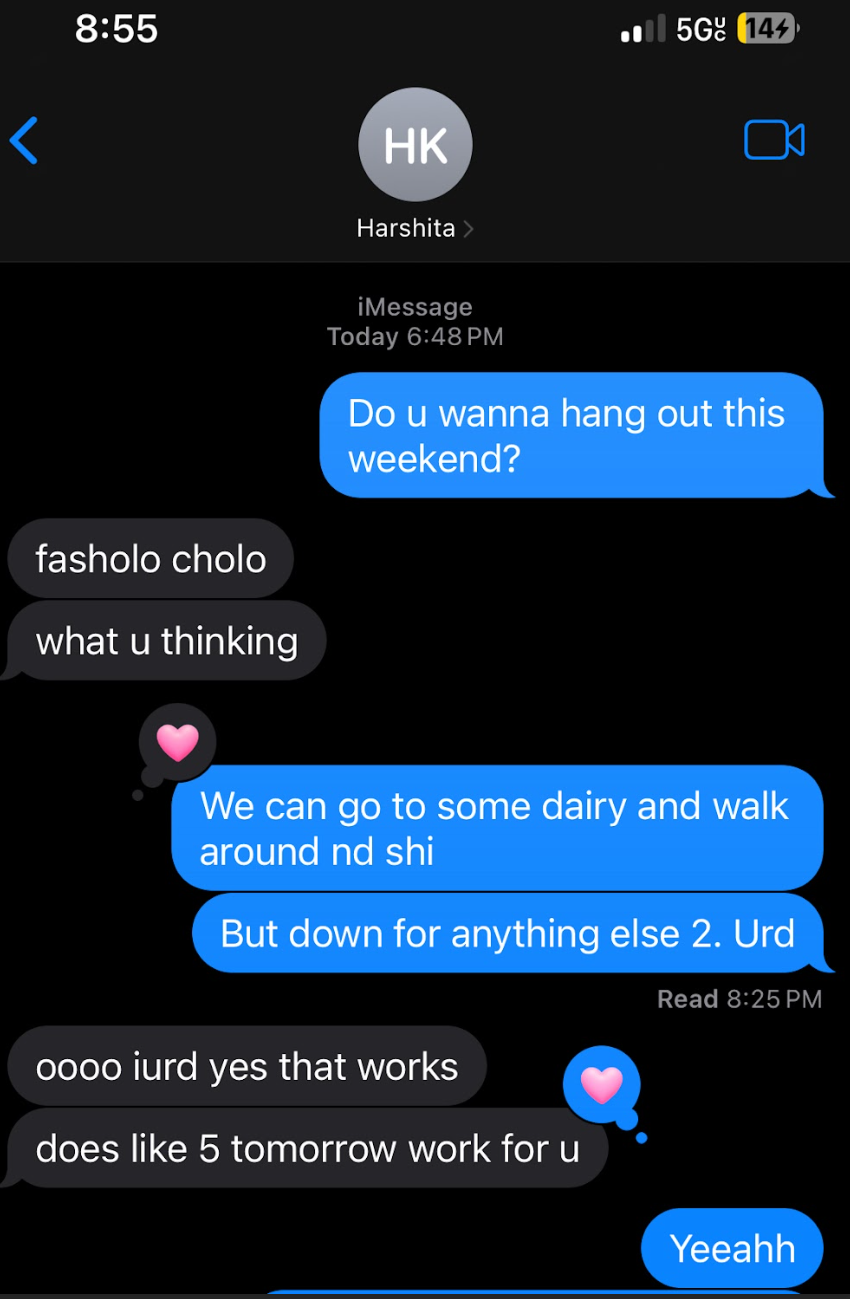Tap the HK contact avatar
Screen dimensions: 850x1299
point(414,144)
